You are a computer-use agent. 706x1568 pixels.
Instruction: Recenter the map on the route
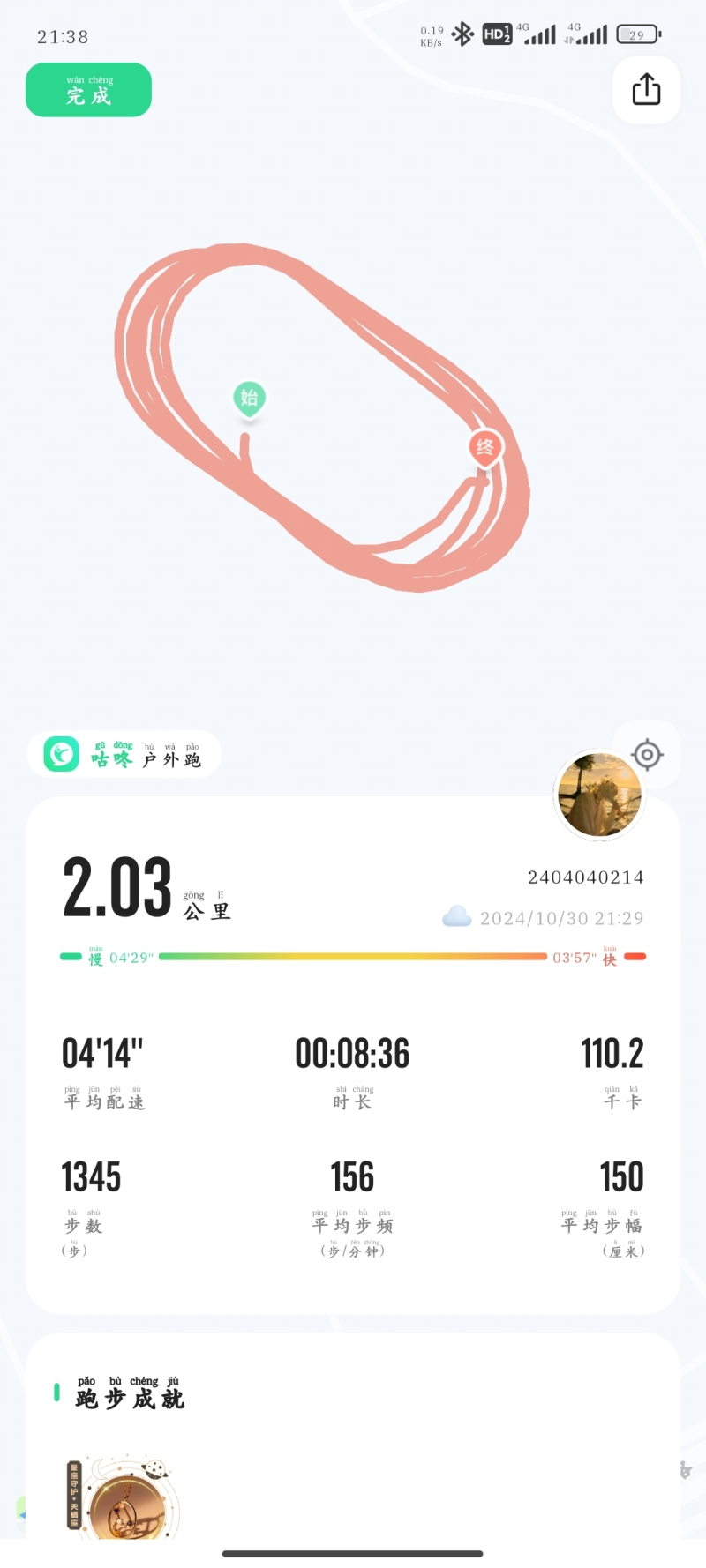647,755
